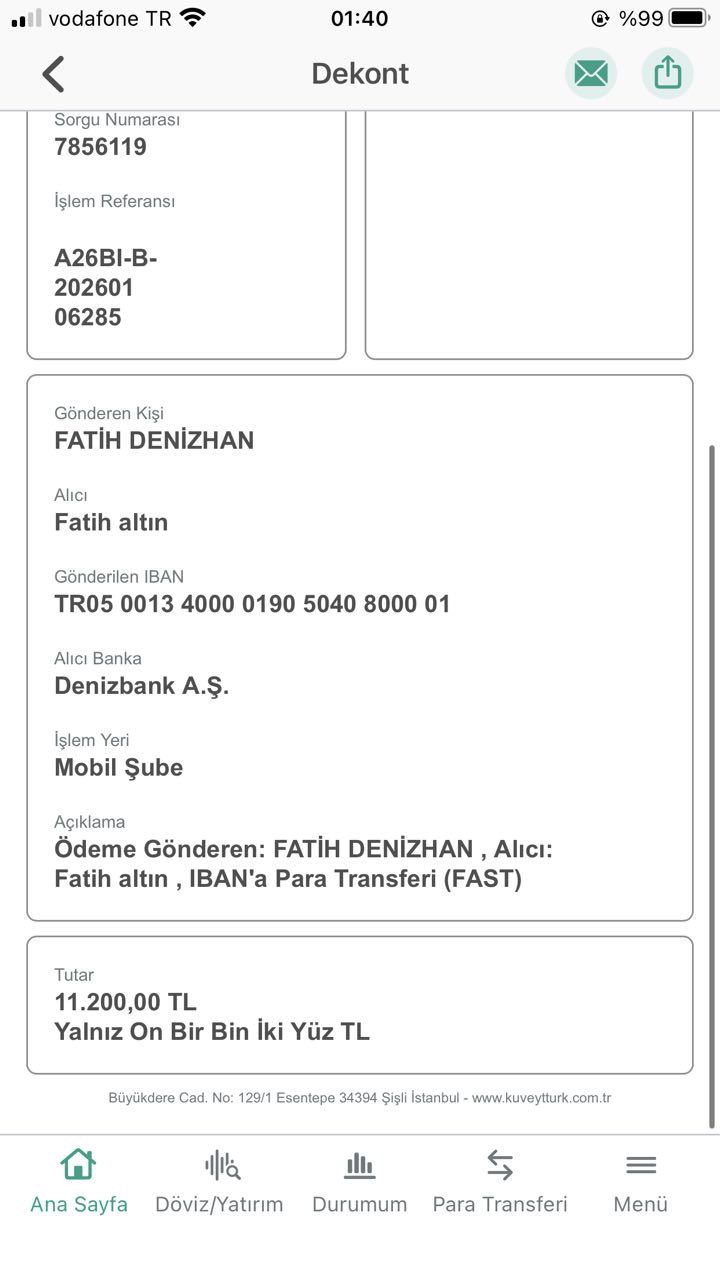Image resolution: width=720 pixels, height=1280 pixels.
Task: Switch to the Döviz/Yatırım tab
Action: point(219,1182)
